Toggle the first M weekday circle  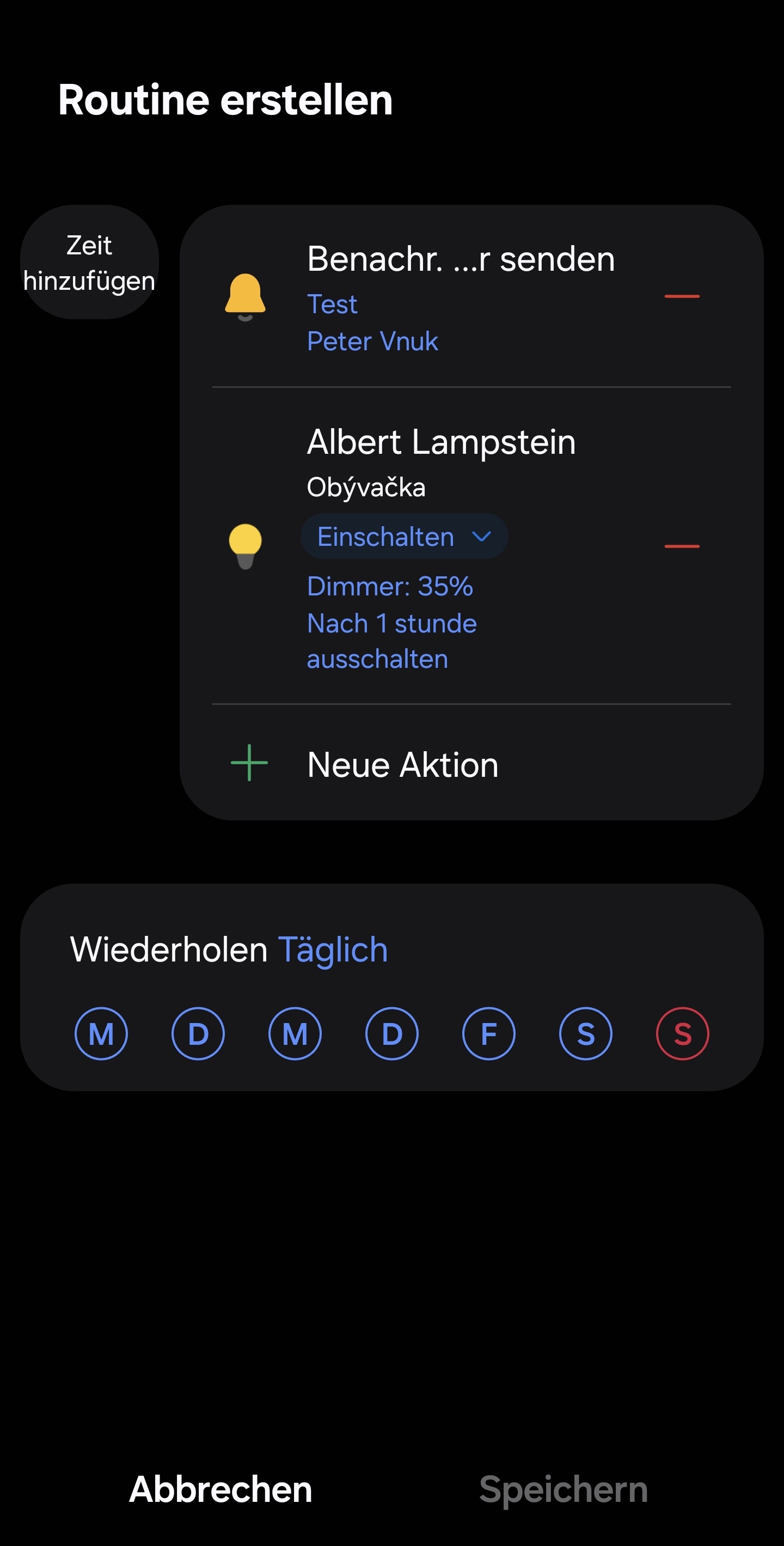tap(101, 1033)
